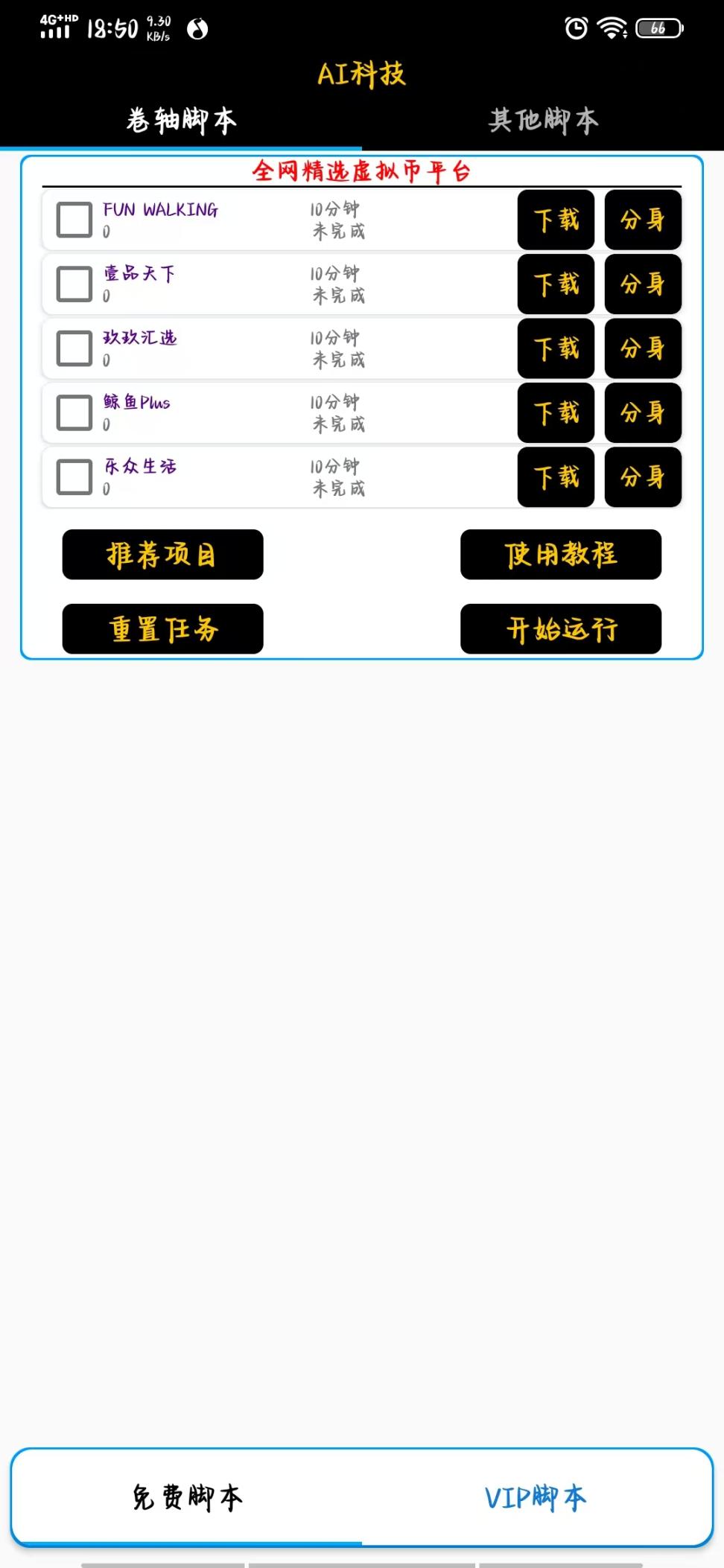The width and height of the screenshot is (724, 1568).
Task: Select the FUN WALKING checkbox
Action: pyautogui.click(x=74, y=220)
